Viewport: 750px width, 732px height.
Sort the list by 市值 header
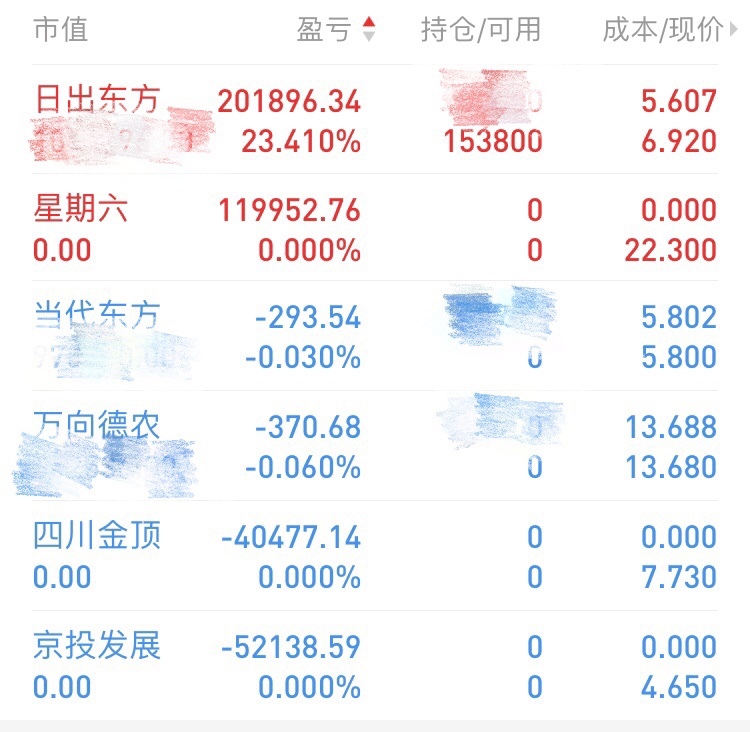tap(60, 30)
